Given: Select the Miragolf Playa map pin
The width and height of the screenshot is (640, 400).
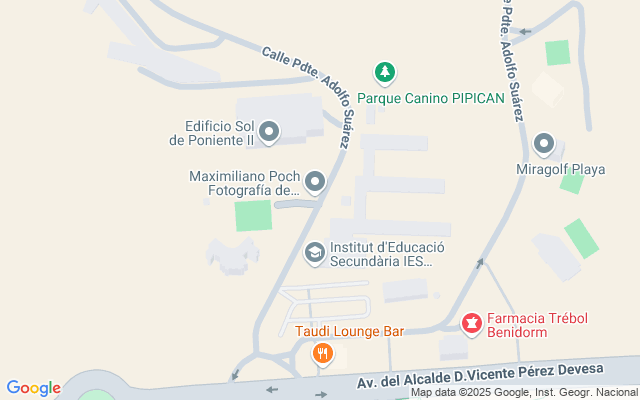Looking at the screenshot, I should 545,145.
